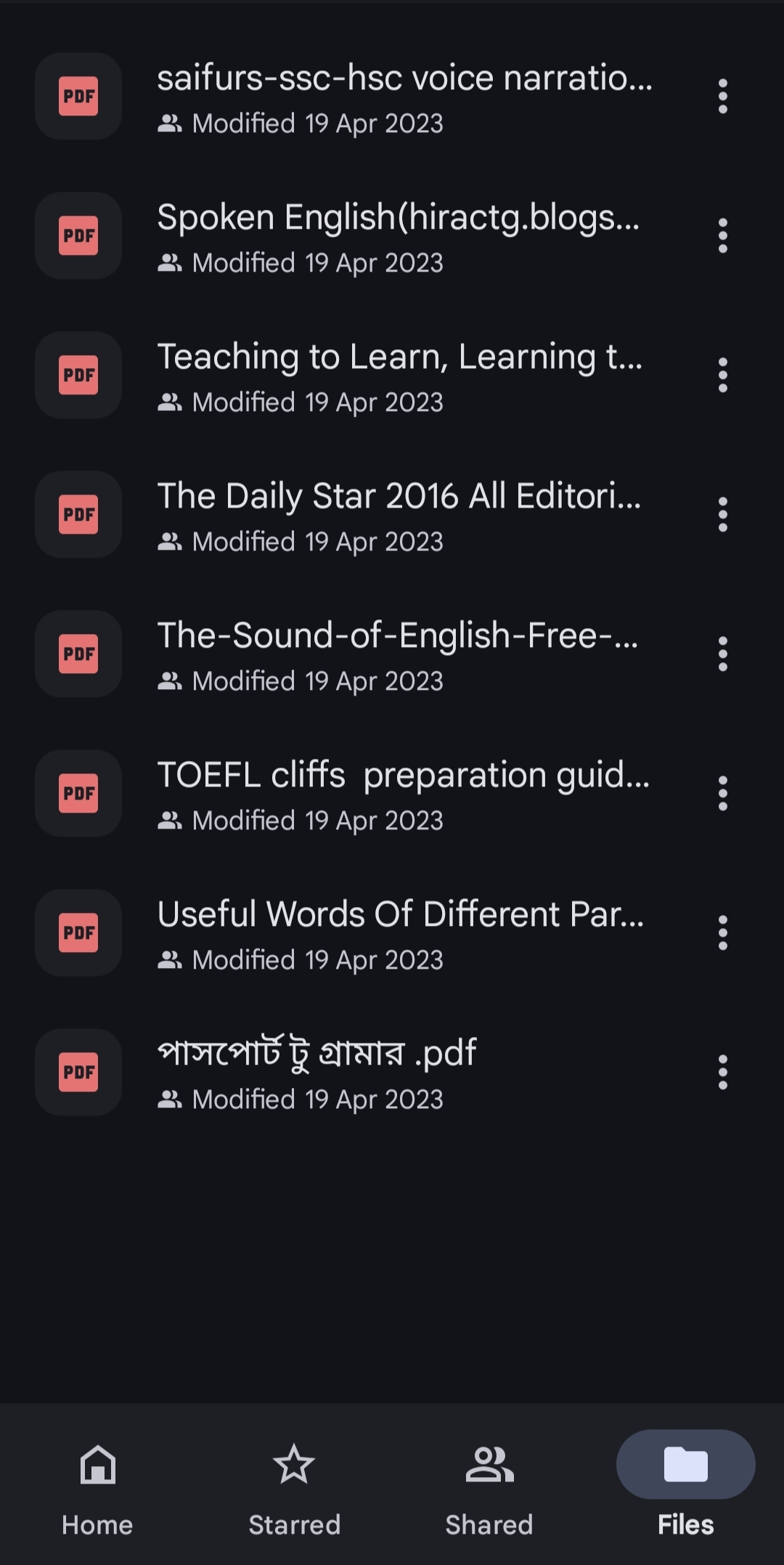Open overflow menu for Teaching to Learn
Image resolution: width=784 pixels, height=1565 pixels.
coord(722,375)
